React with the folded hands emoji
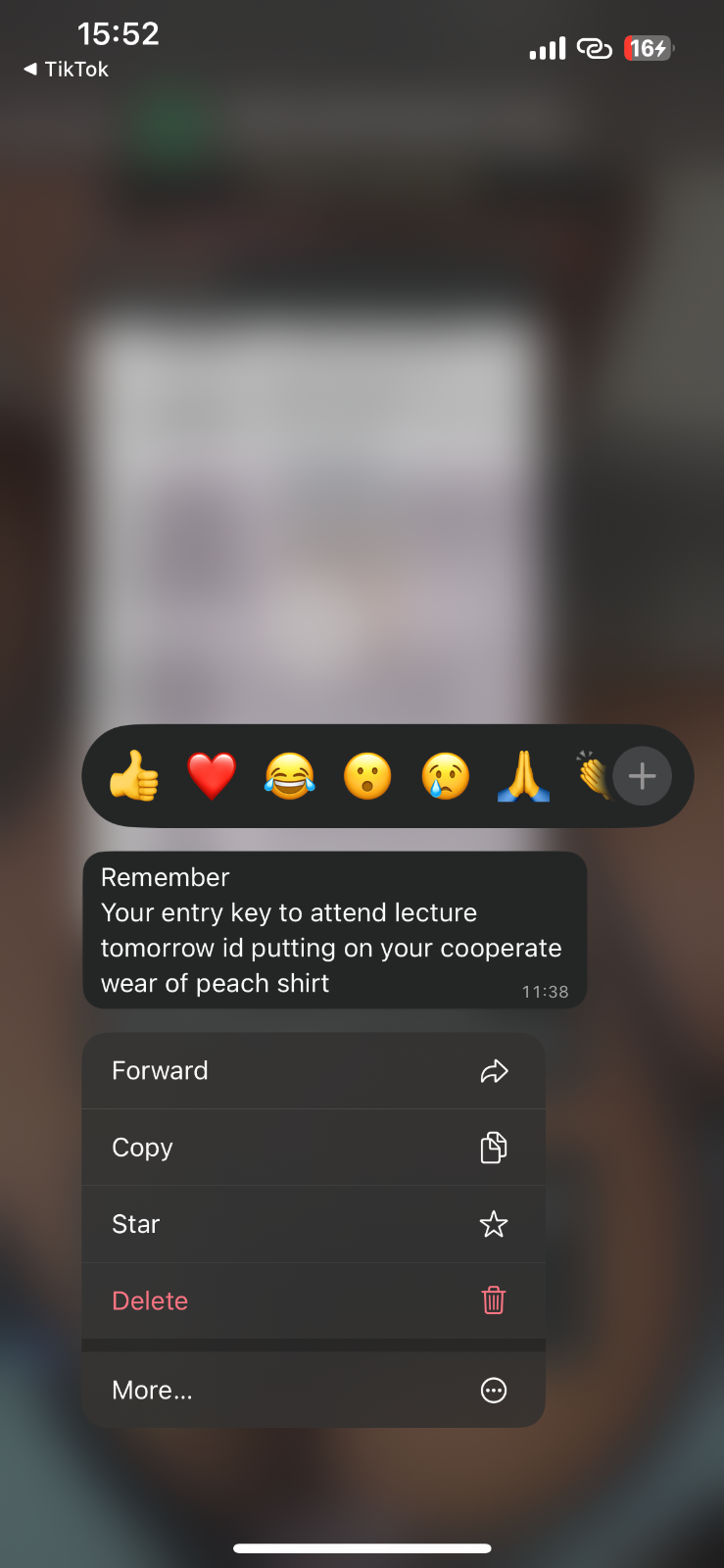724x1568 pixels. coord(523,776)
